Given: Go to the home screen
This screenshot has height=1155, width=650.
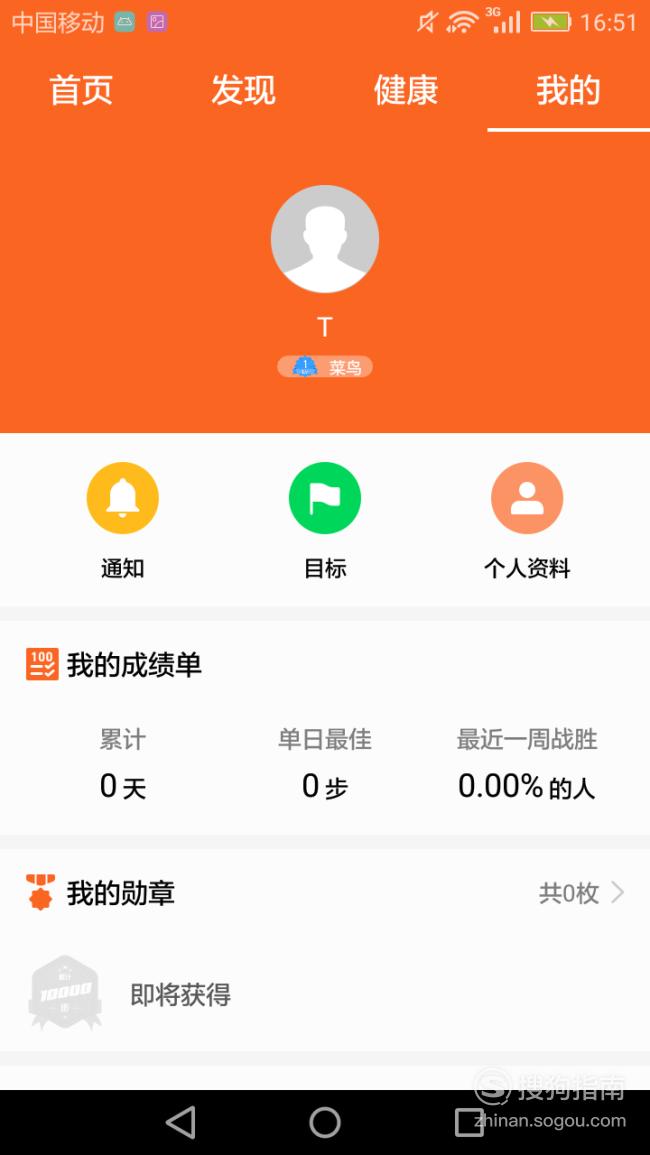Looking at the screenshot, I should tap(325, 1123).
